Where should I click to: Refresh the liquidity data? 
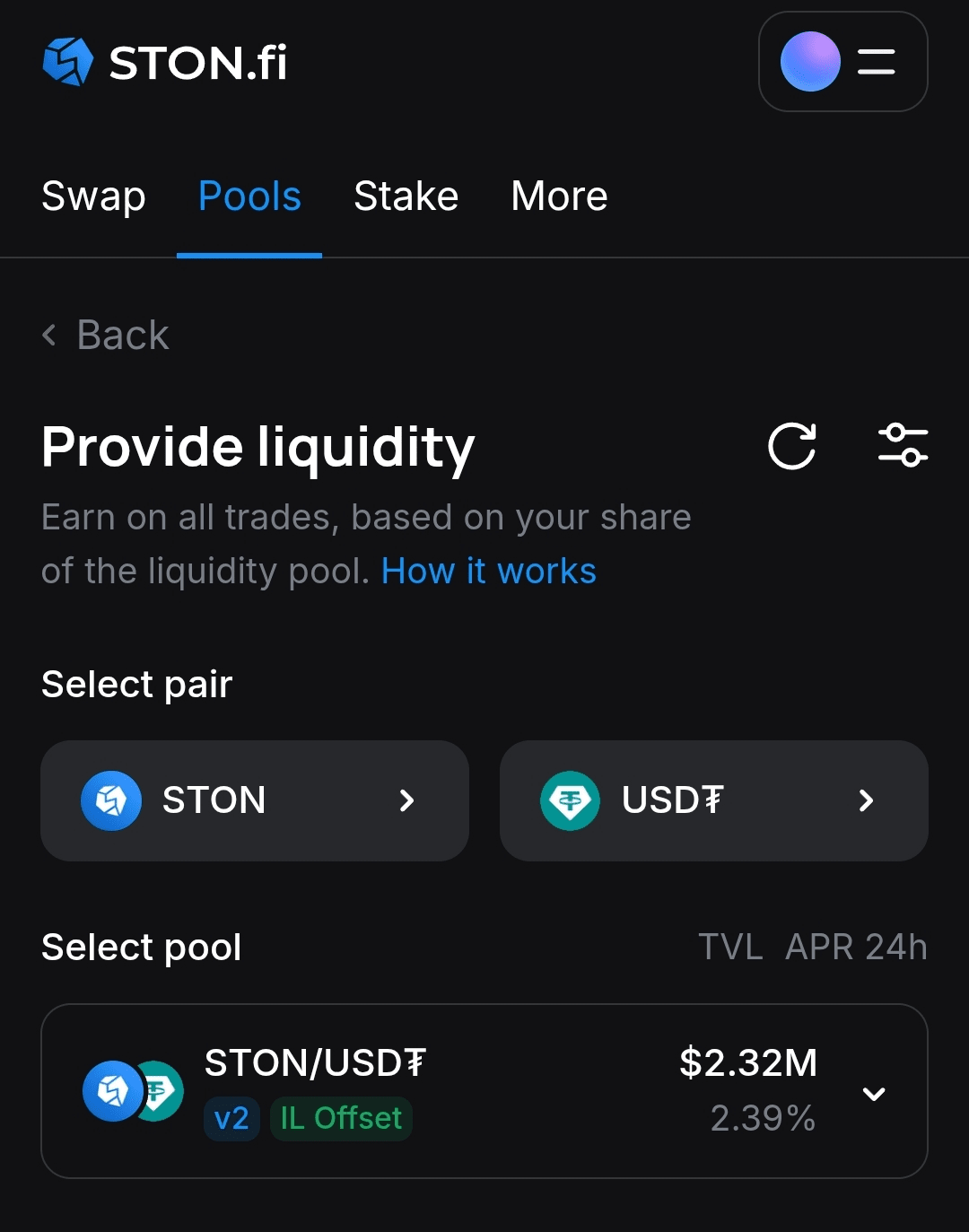coord(792,446)
